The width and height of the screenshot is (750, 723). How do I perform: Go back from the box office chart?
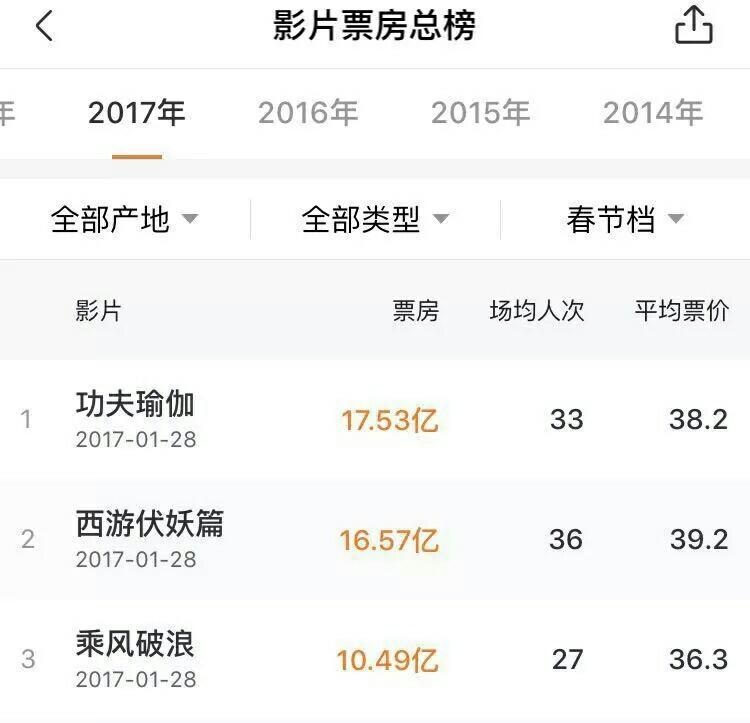coord(44,27)
